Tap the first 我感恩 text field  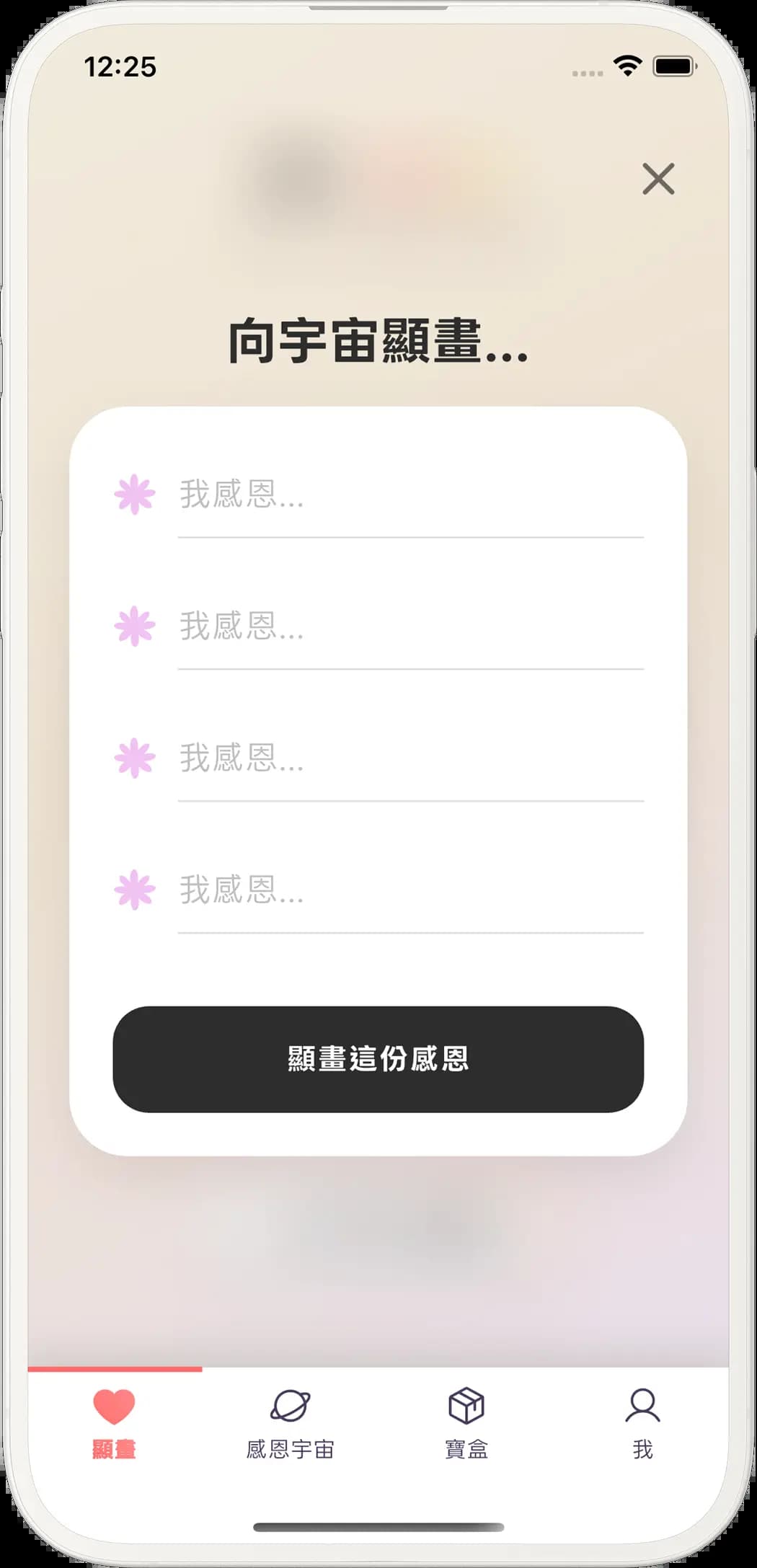point(410,495)
